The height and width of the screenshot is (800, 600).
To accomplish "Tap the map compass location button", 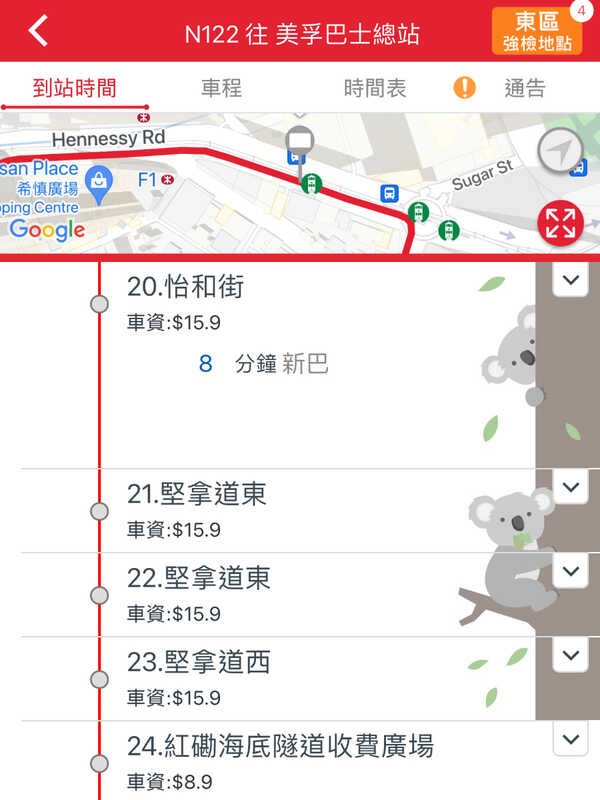I will pos(560,152).
